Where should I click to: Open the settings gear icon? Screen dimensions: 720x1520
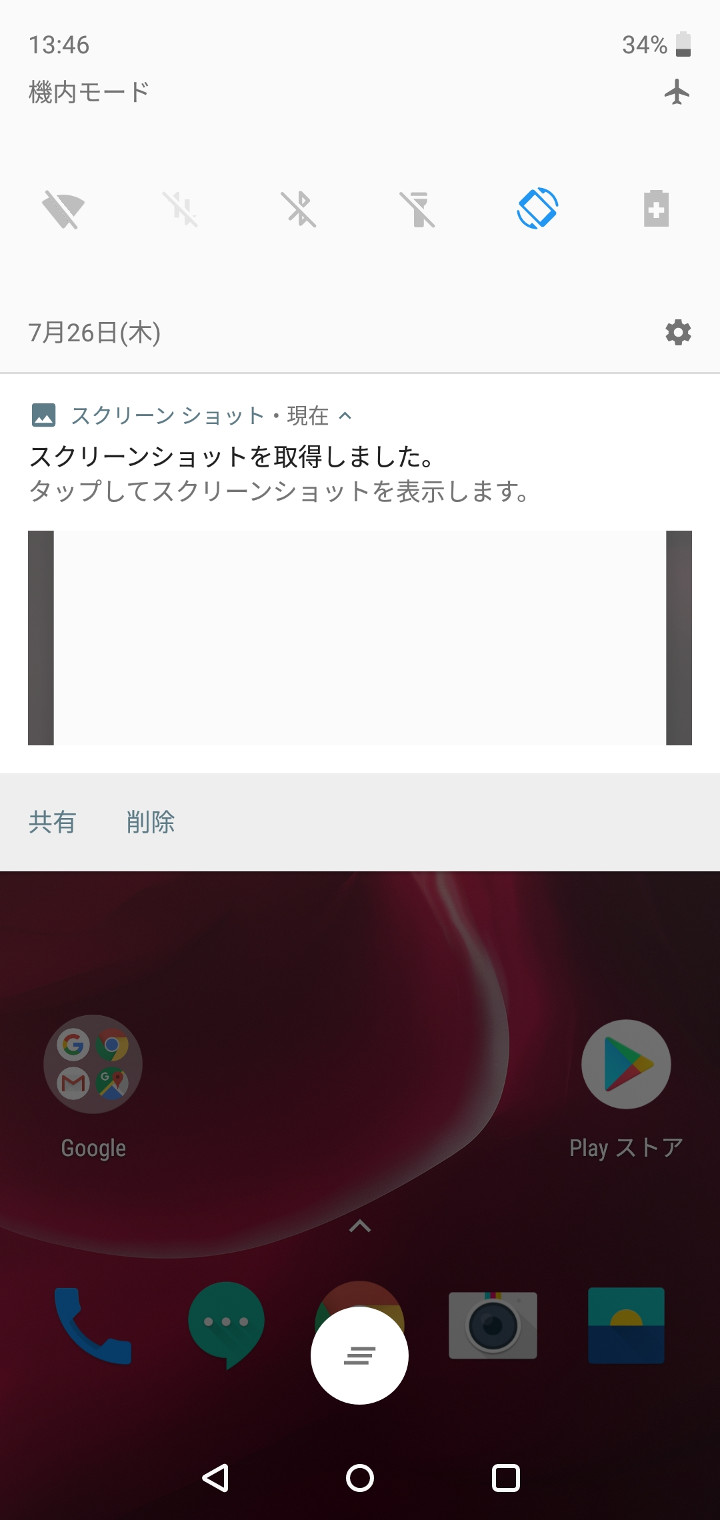coord(678,332)
